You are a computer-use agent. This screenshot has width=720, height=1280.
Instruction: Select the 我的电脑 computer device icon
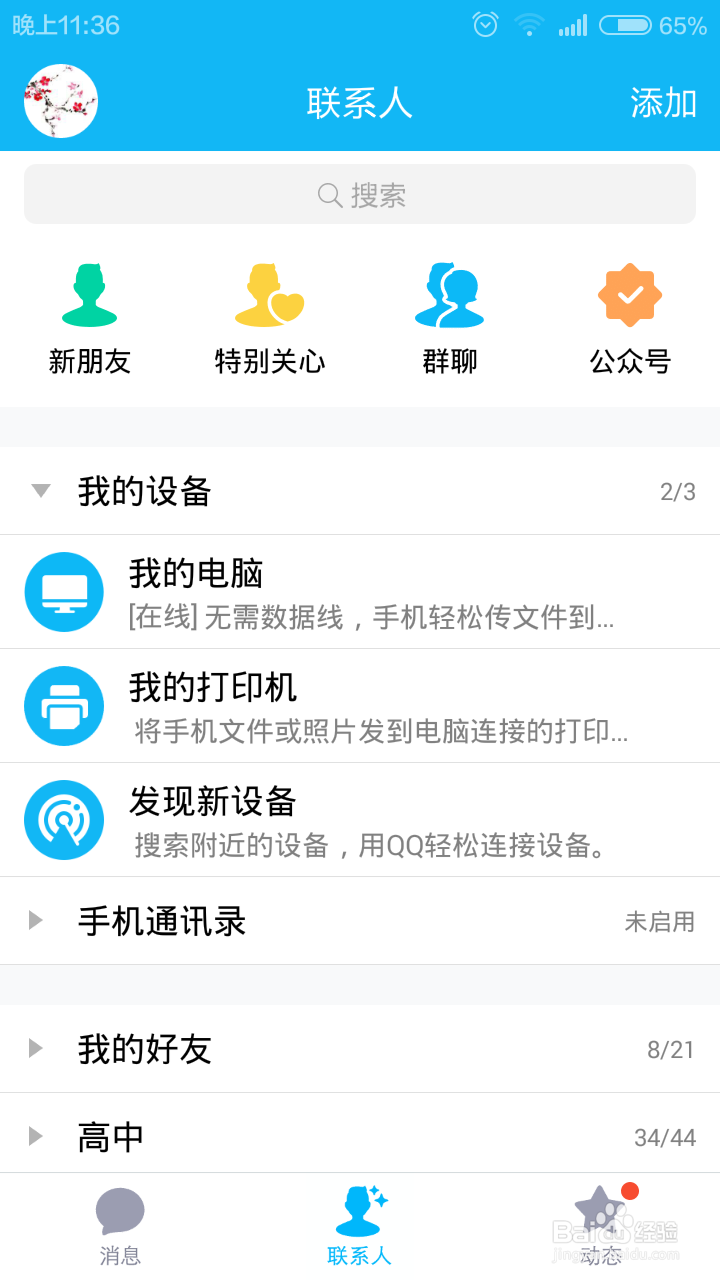coord(65,592)
